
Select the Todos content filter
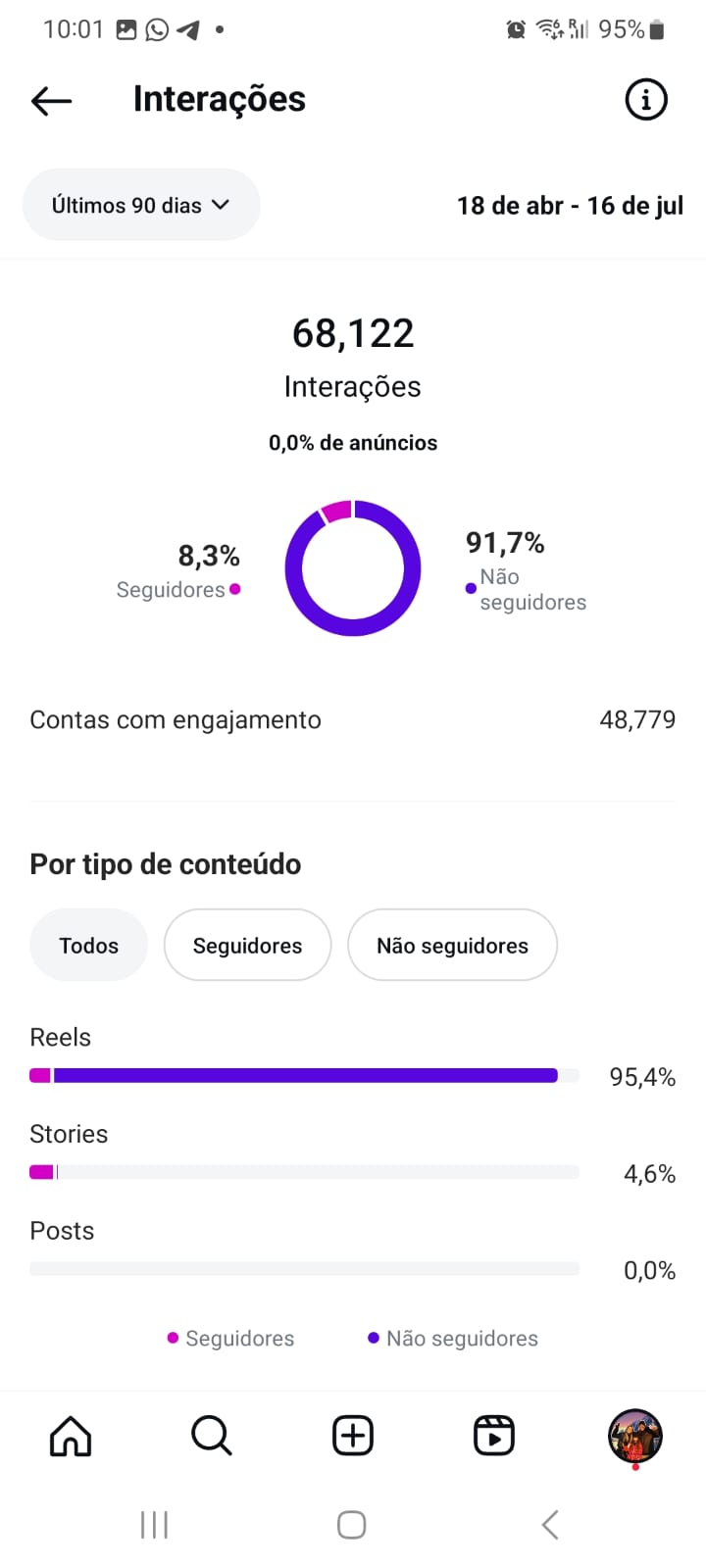[x=88, y=946]
